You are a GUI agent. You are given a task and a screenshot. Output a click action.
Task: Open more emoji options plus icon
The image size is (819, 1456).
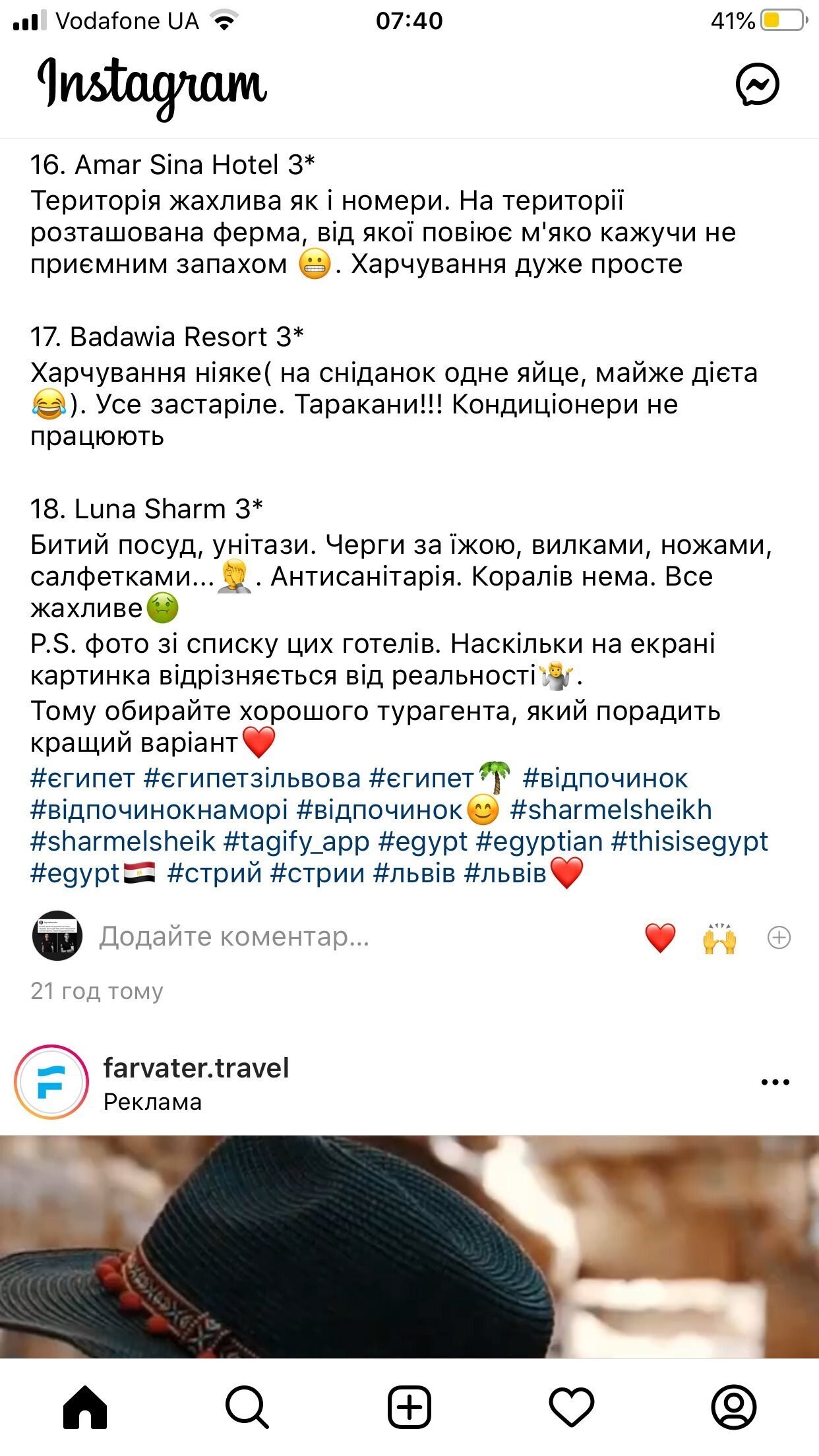coord(779,938)
